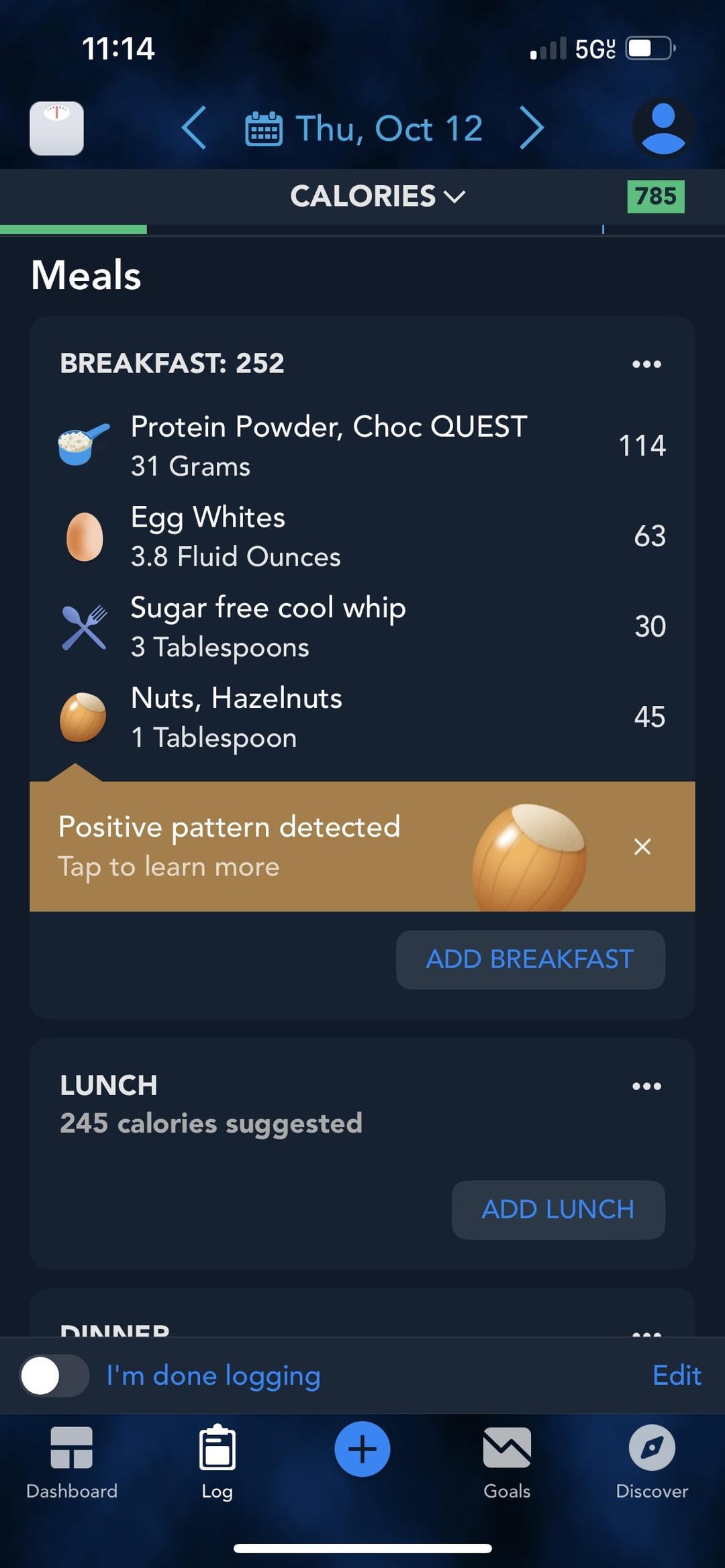725x1568 pixels.
Task: Go to the previous day
Action: [194, 127]
